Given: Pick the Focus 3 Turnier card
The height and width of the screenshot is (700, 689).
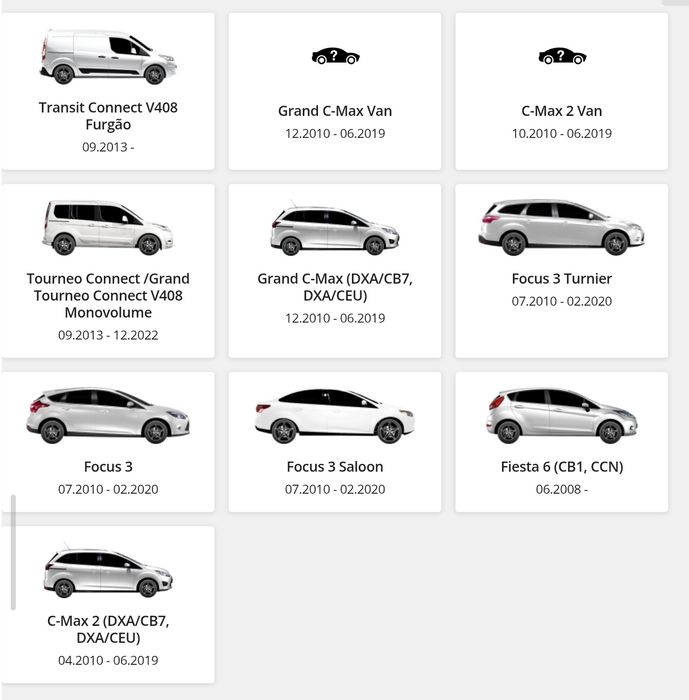Looking at the screenshot, I should point(561,270).
